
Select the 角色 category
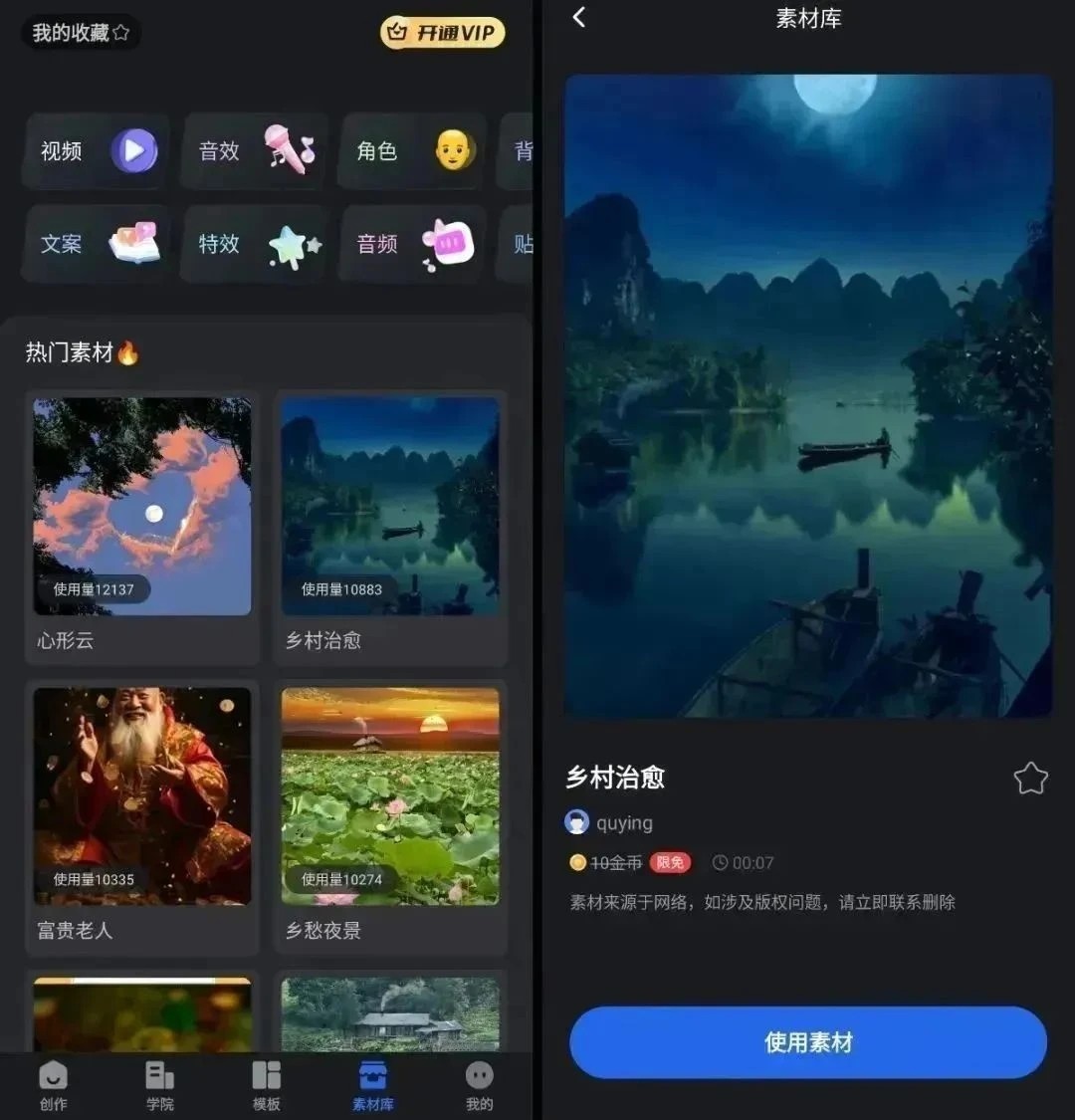click(412, 151)
